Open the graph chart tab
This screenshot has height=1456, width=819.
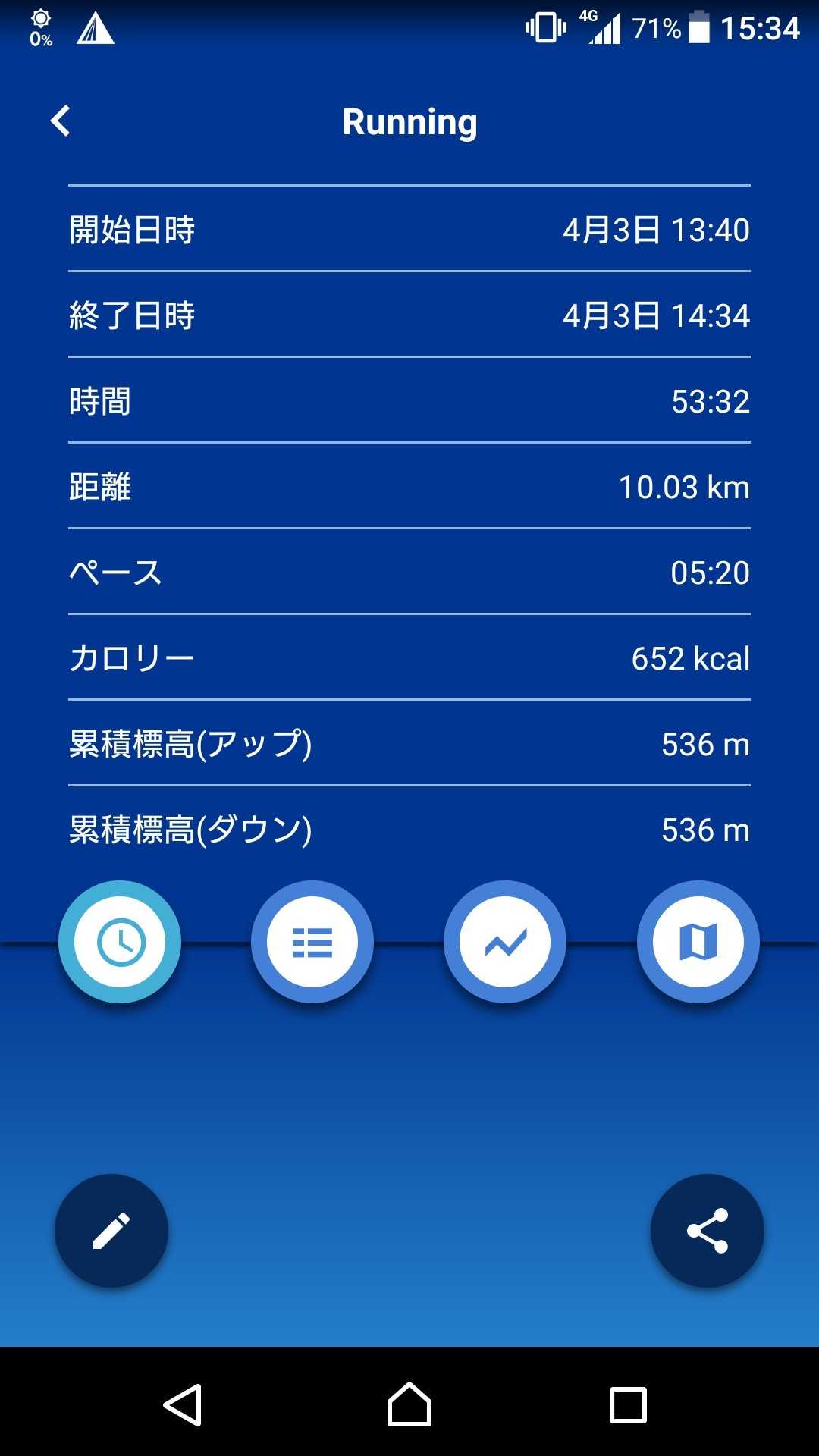point(505,942)
